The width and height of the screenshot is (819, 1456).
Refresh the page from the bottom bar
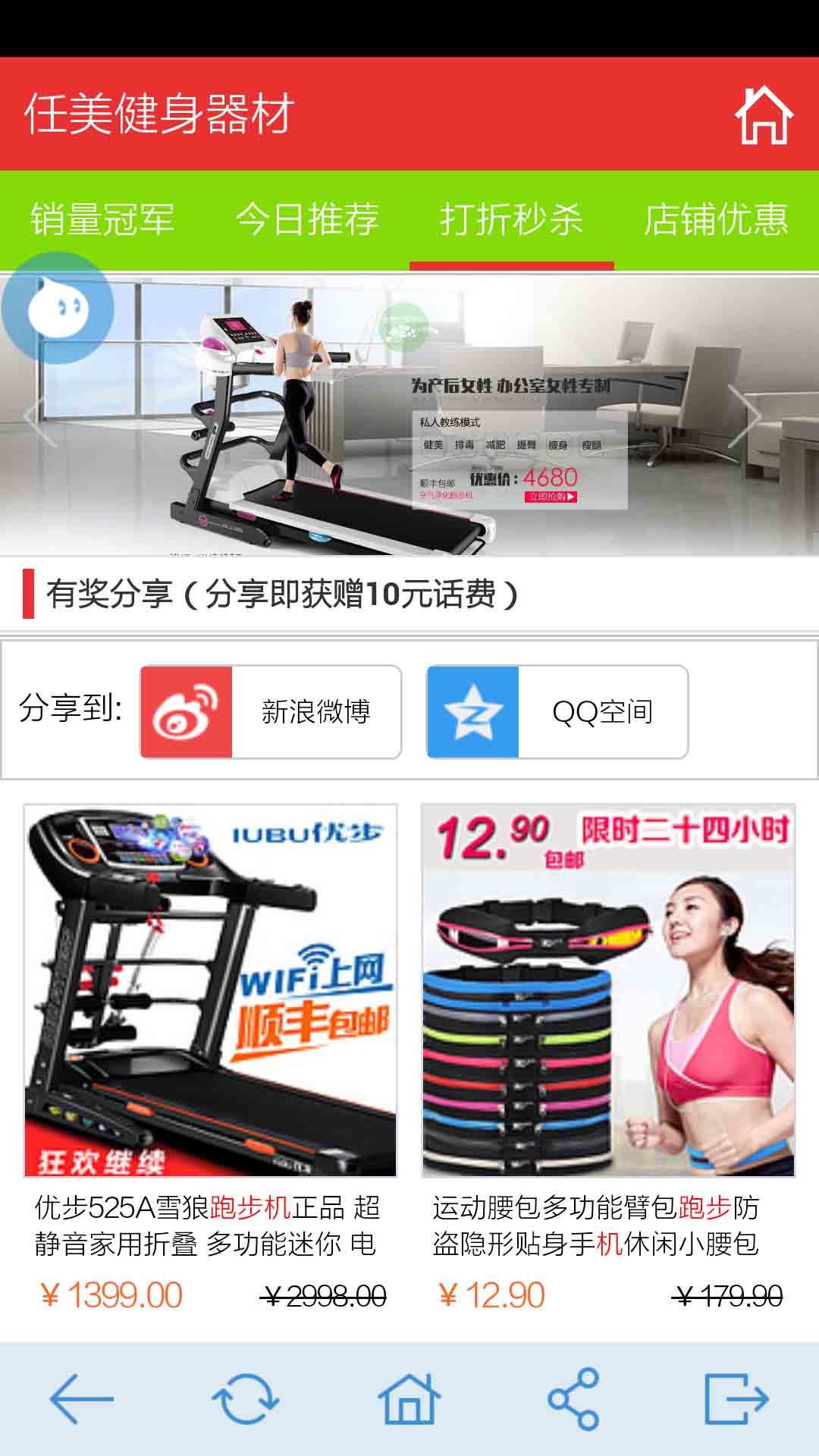tap(246, 1399)
